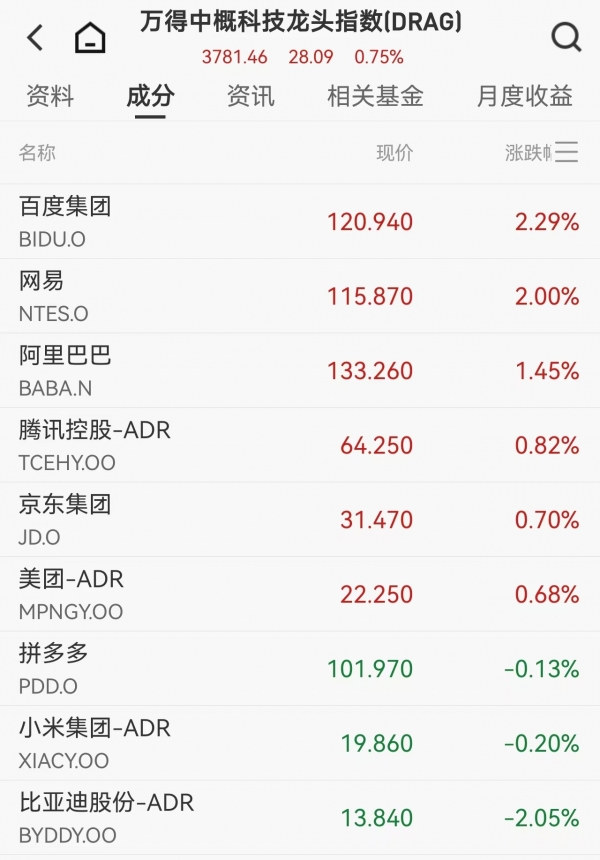Open the home icon beside the back arrow
The height and width of the screenshot is (860, 600).
point(90,39)
